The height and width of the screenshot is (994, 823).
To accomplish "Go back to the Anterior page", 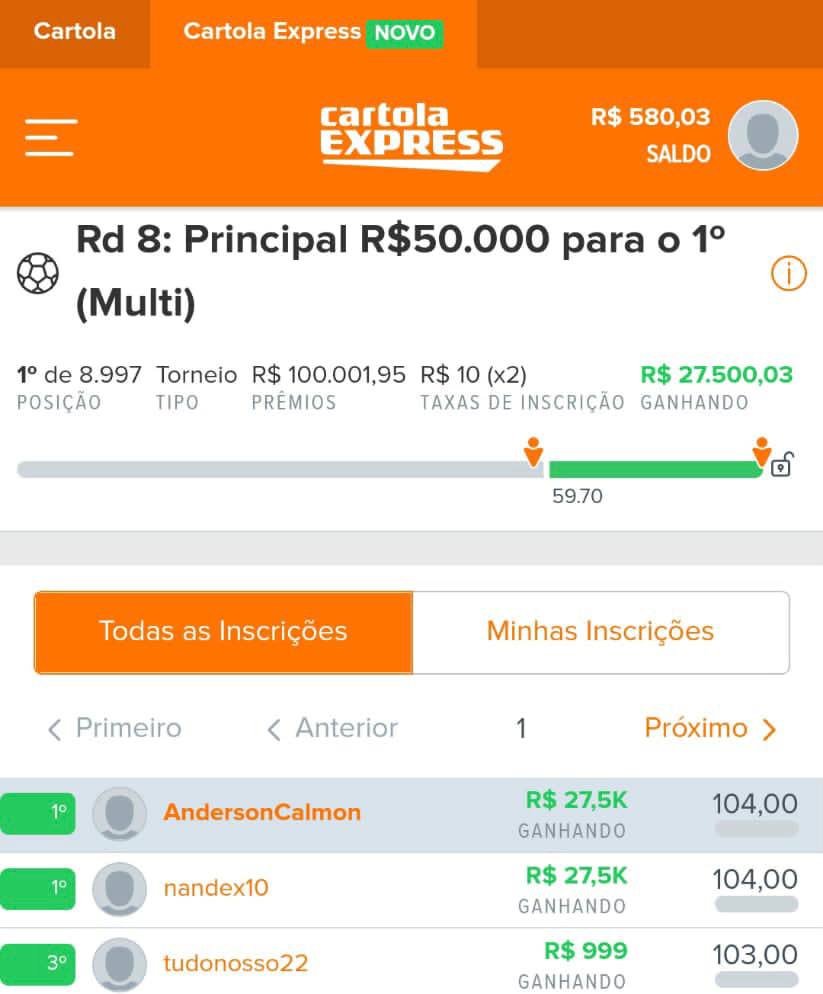I will tap(332, 728).
